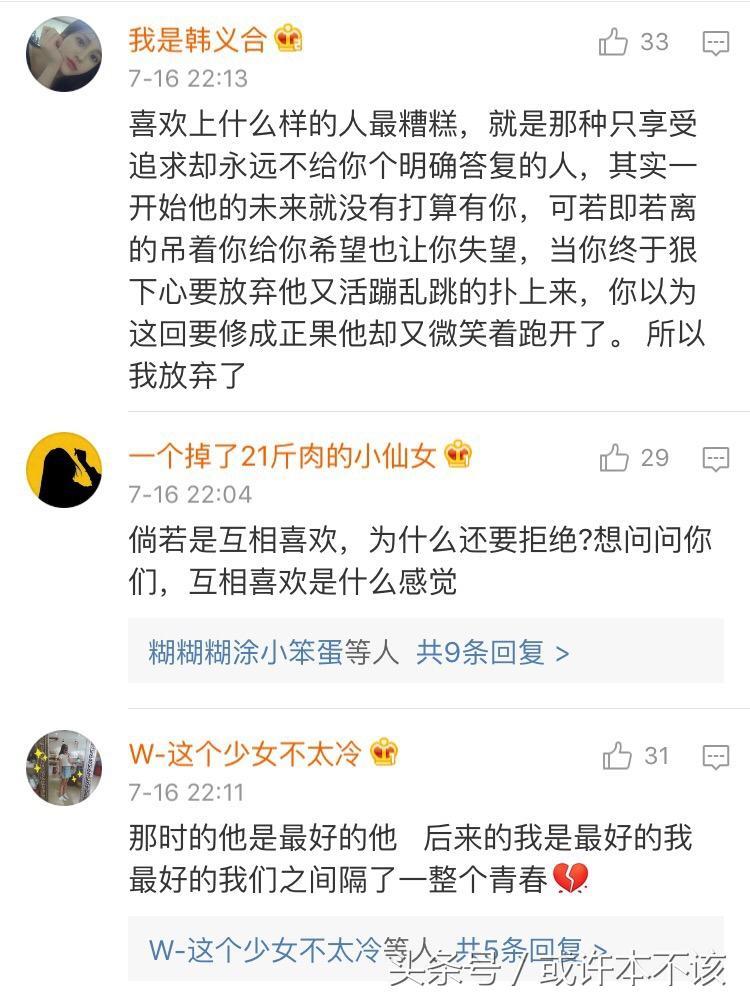Like W-这个少女不太冷's comment

point(617,756)
